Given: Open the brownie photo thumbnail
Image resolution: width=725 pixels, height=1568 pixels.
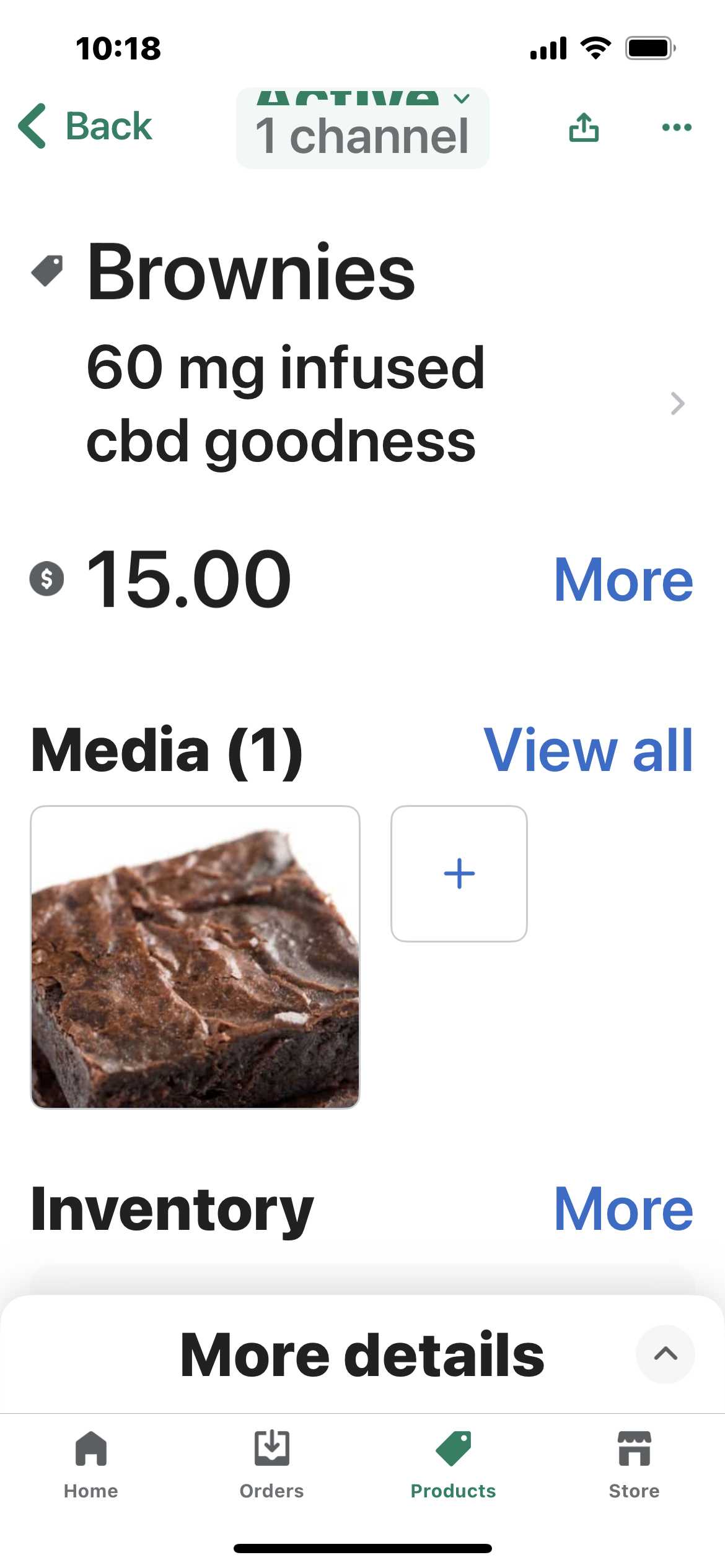Looking at the screenshot, I should click(x=195, y=957).
